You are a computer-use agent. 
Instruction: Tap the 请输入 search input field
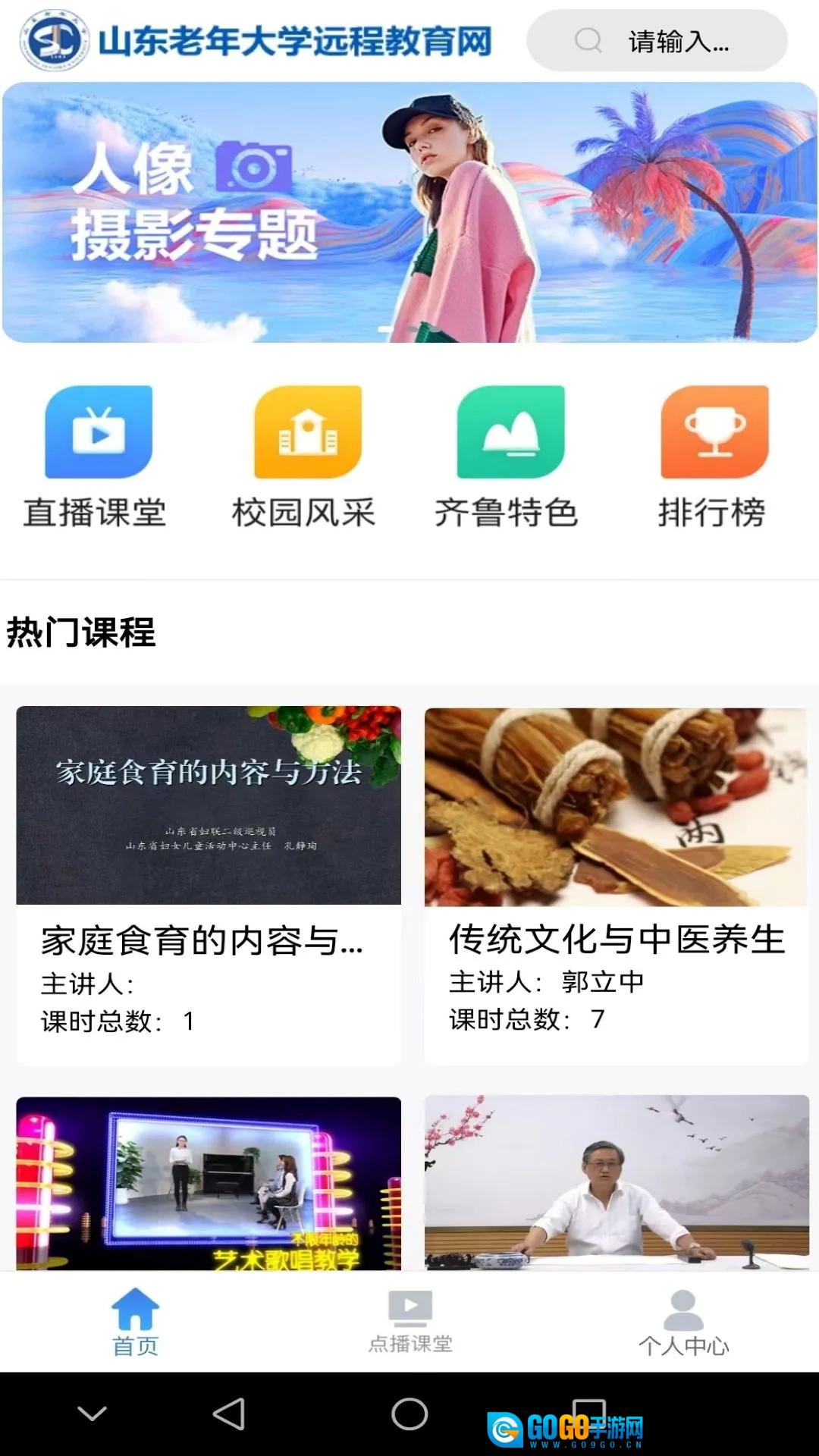[675, 43]
